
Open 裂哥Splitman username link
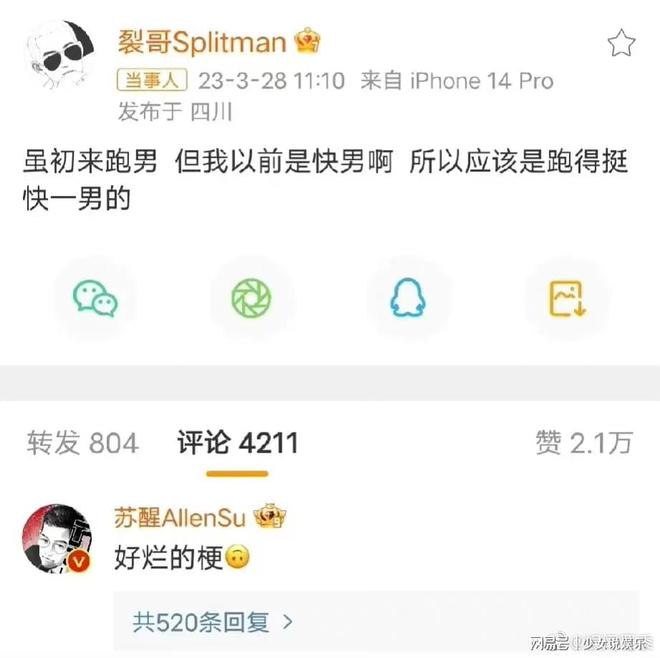click(204, 41)
